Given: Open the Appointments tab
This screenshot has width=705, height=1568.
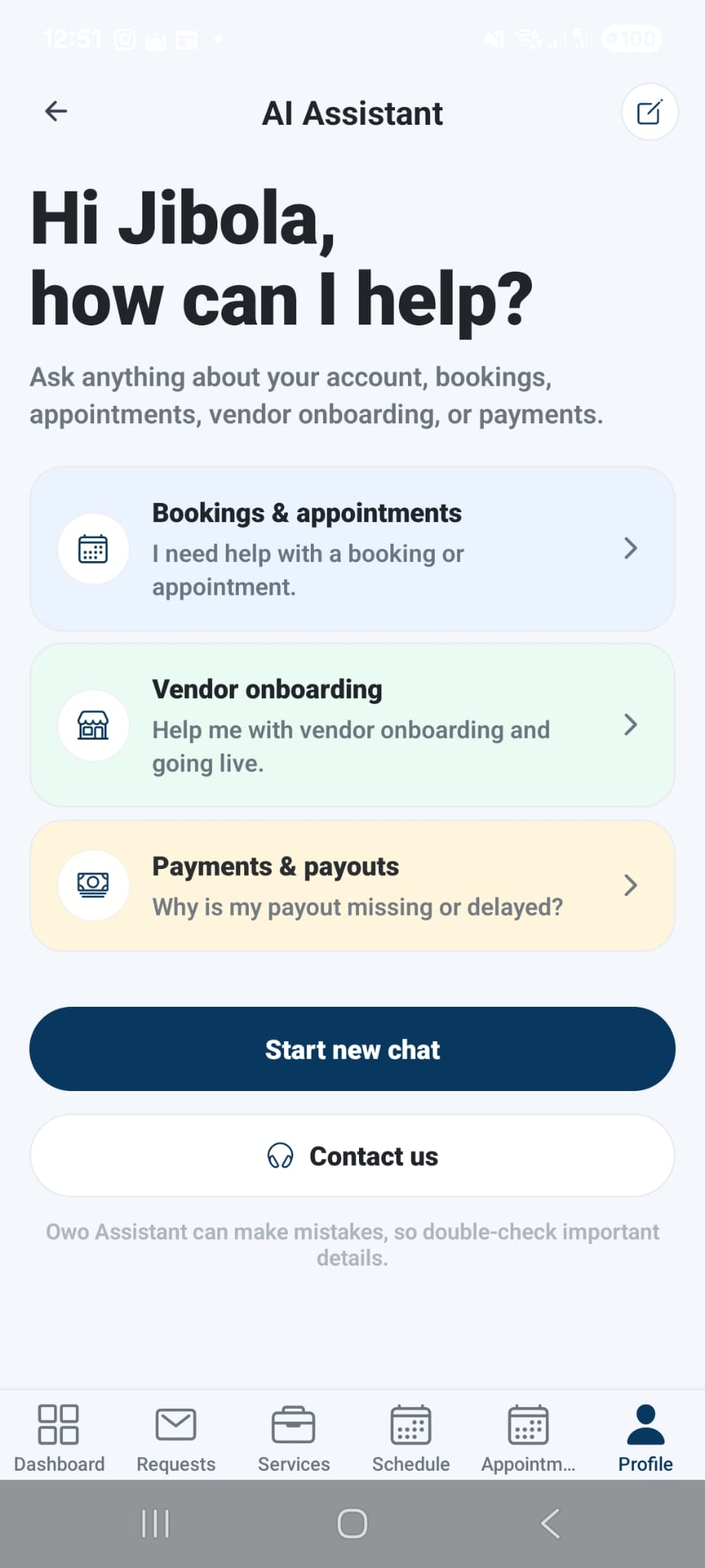Looking at the screenshot, I should 528,1438.
